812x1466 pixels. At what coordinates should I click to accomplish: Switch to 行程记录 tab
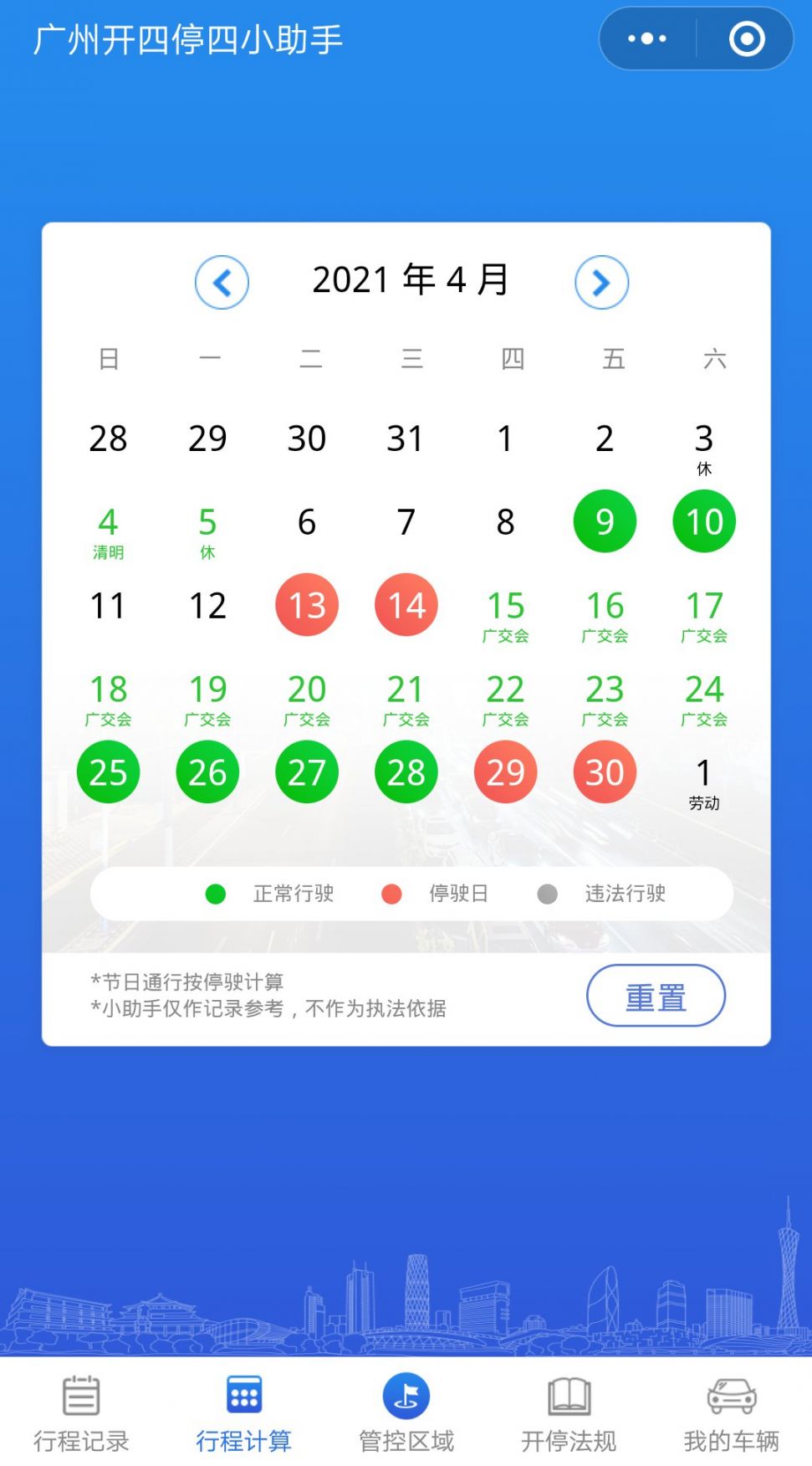pos(81,1412)
